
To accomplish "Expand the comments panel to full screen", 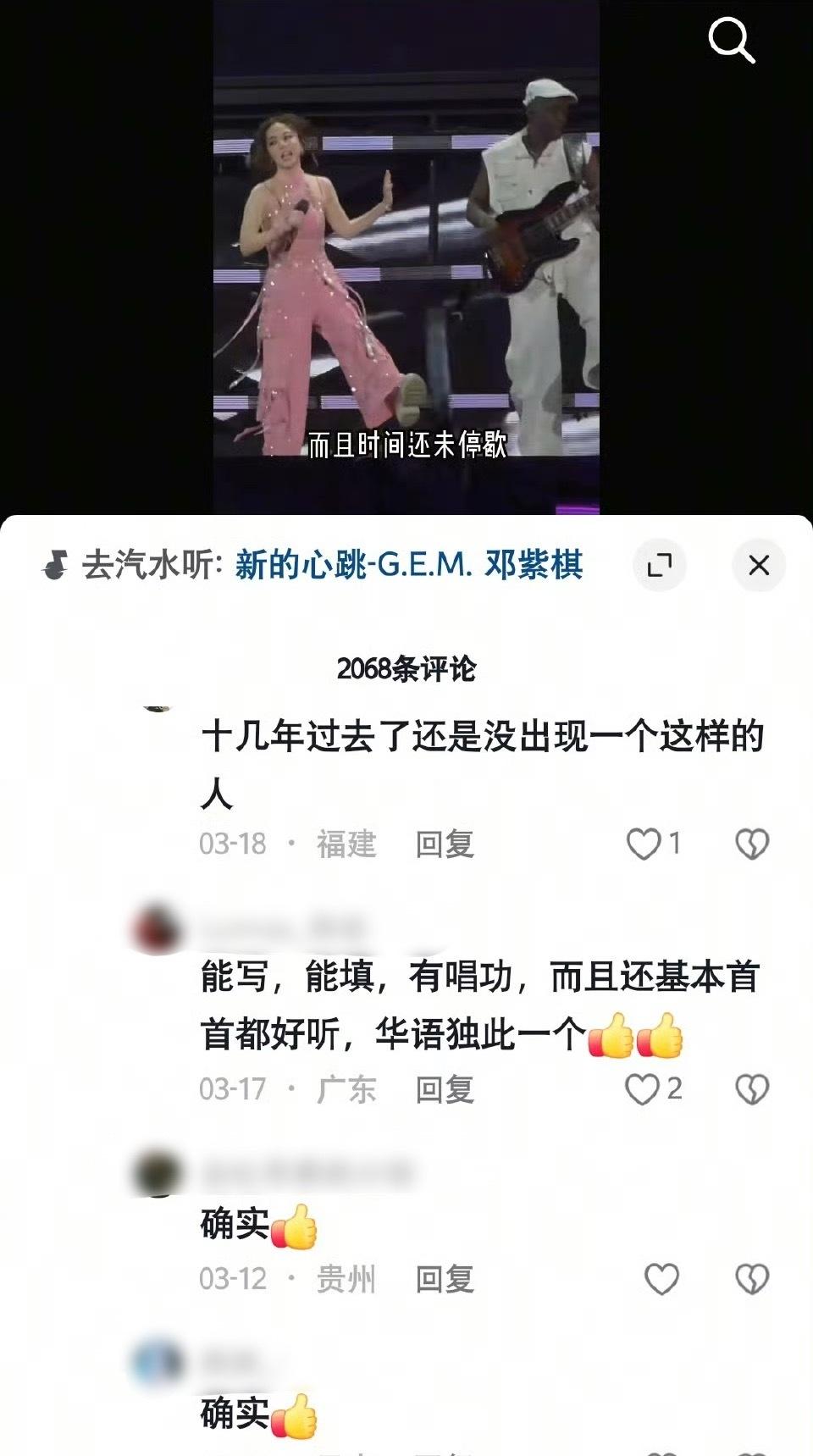I will tap(659, 565).
